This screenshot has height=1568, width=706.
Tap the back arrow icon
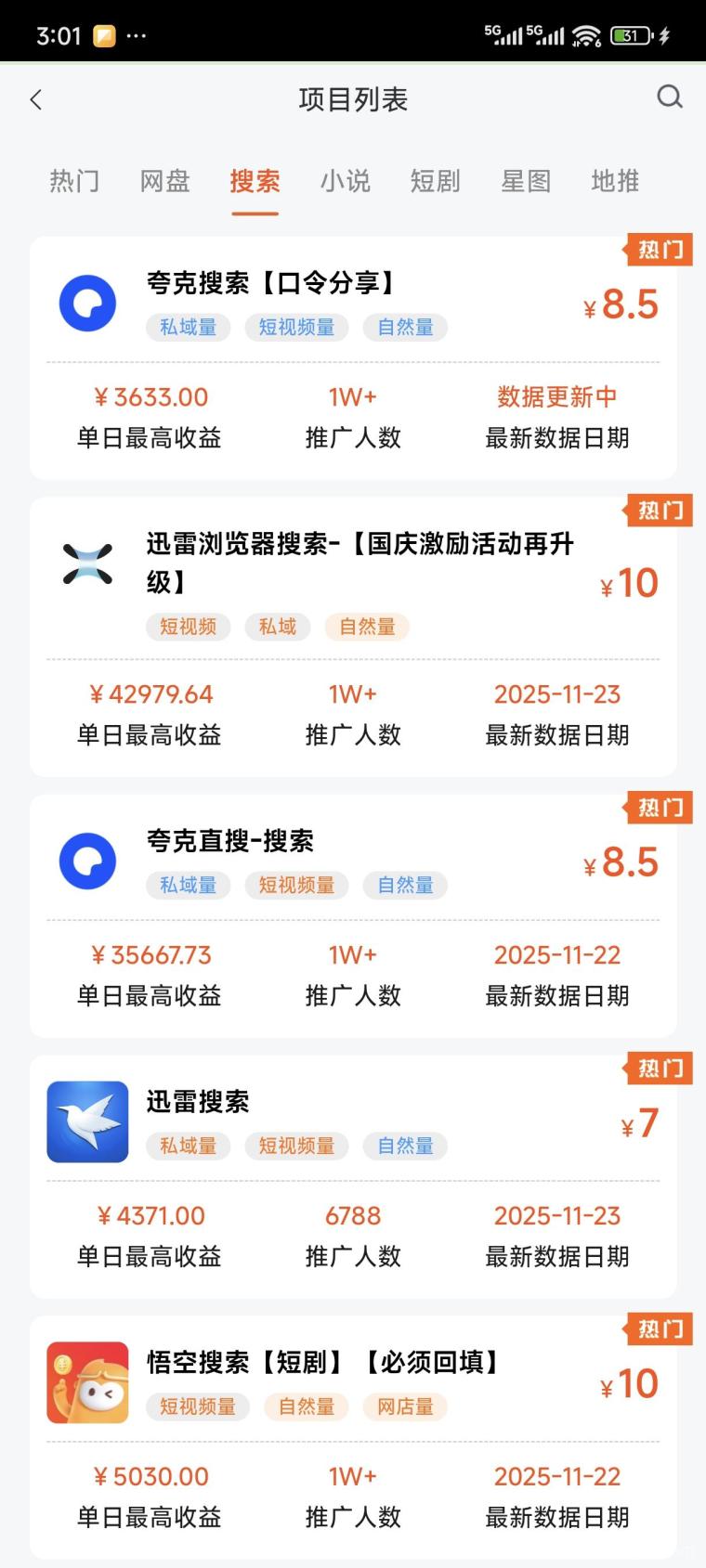tap(35, 98)
